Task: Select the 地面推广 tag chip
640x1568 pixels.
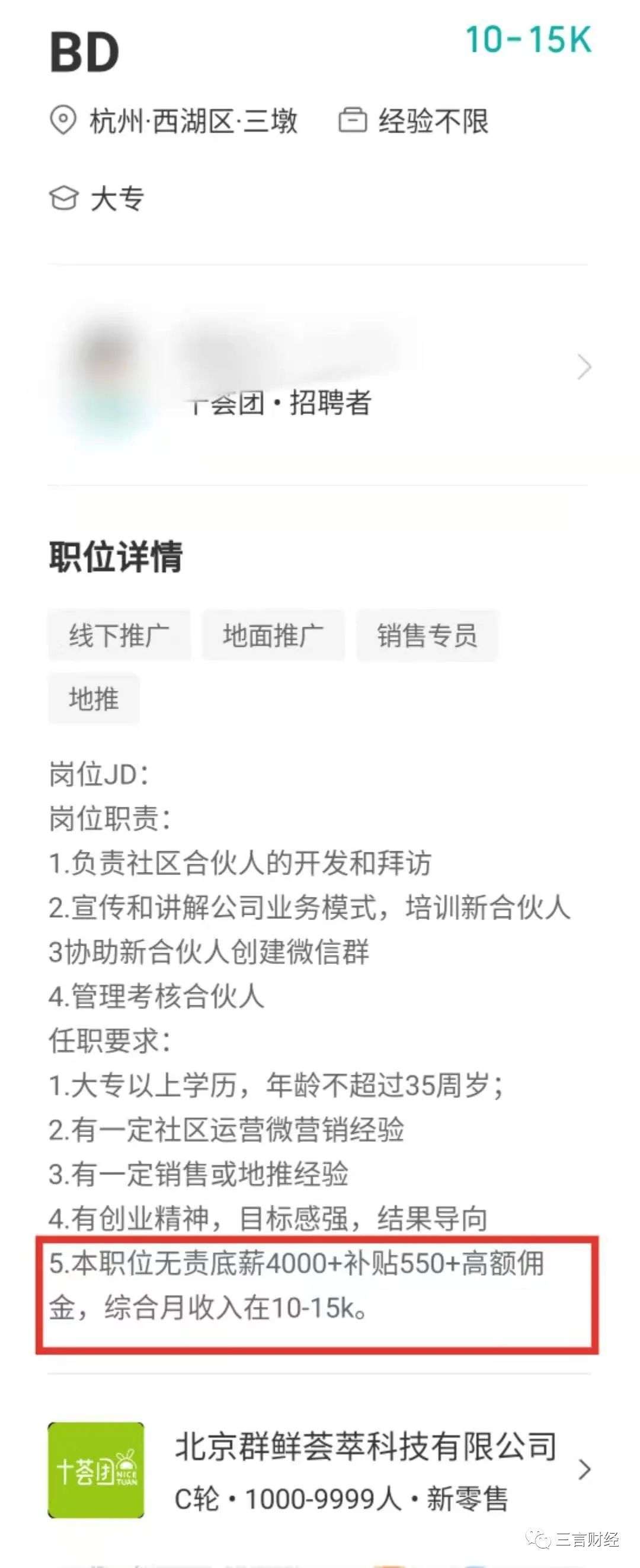Action: tap(273, 635)
